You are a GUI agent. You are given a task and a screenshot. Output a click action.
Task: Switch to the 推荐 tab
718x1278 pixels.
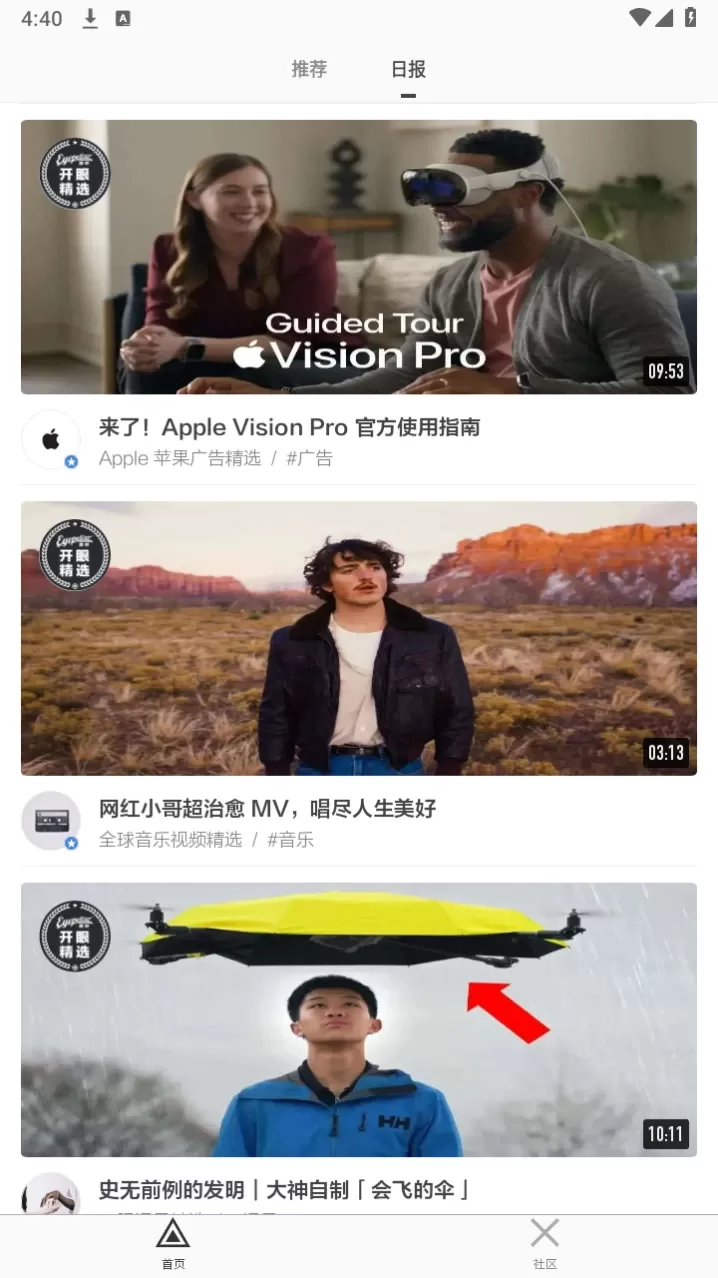tap(309, 69)
